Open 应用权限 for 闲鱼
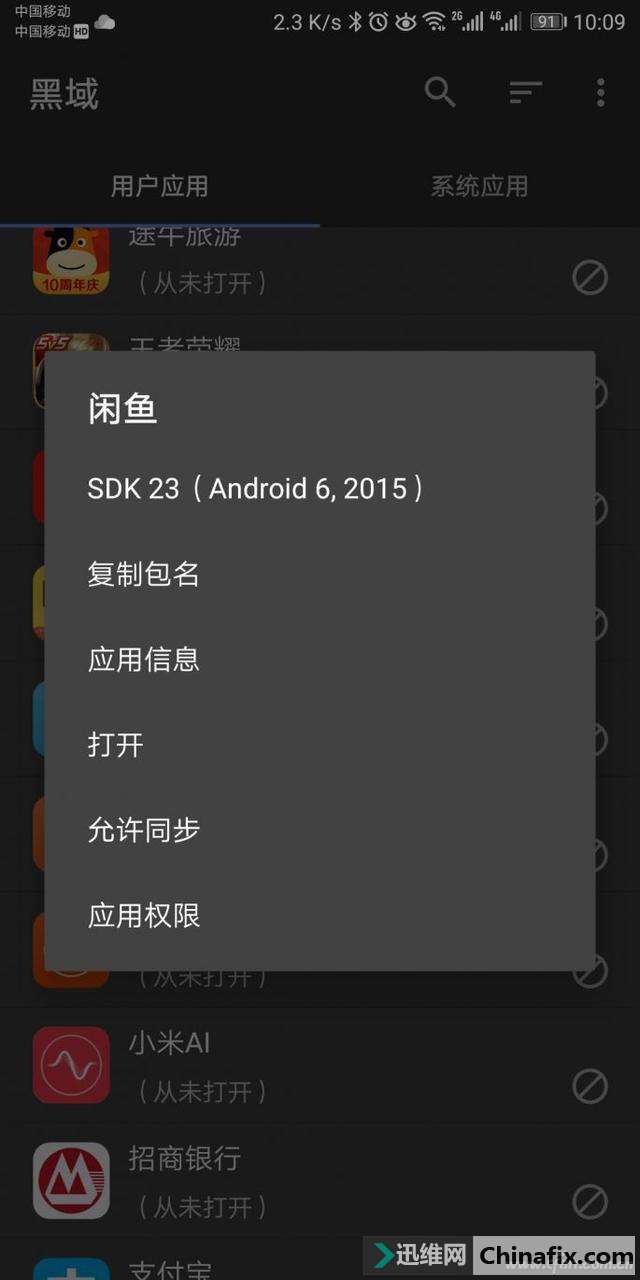The image size is (640, 1280). pos(143,915)
